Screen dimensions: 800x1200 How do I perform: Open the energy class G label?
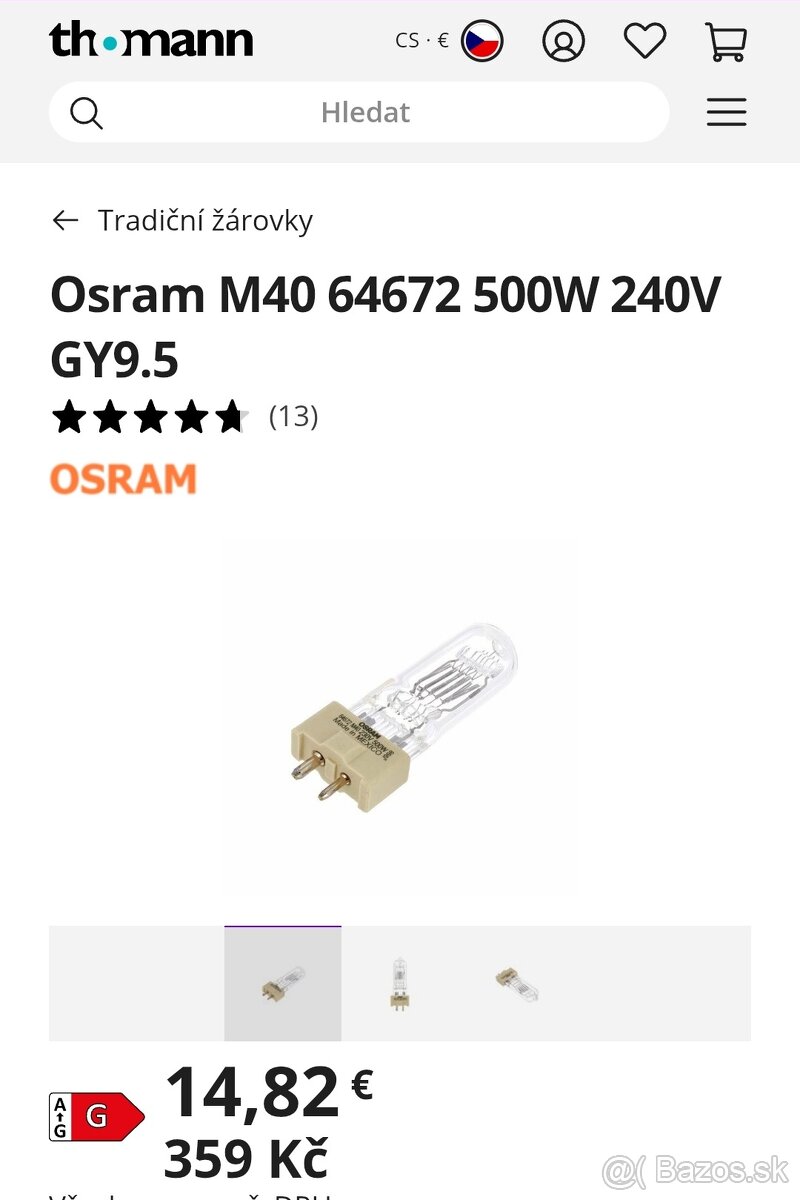pyautogui.click(x=96, y=1116)
